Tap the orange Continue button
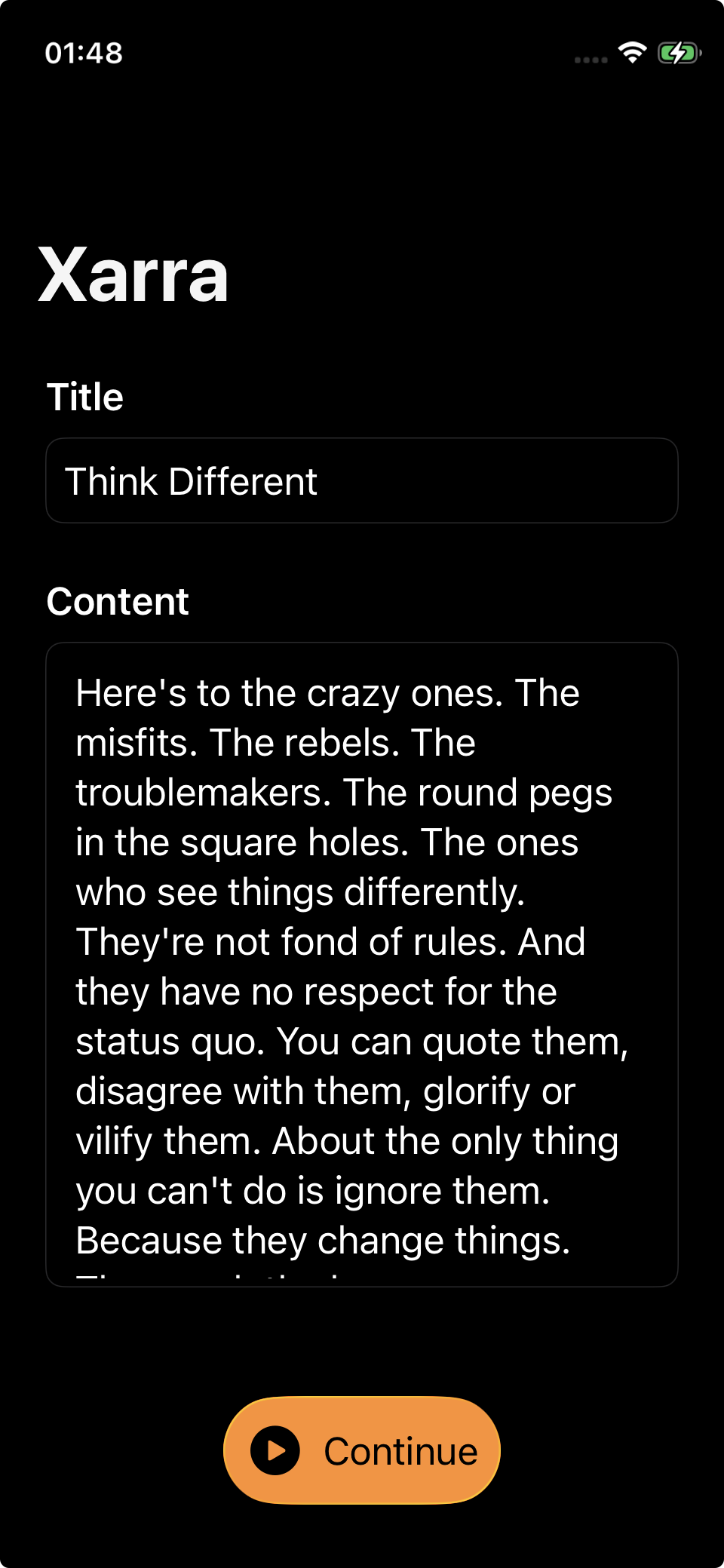This screenshot has width=724, height=1568. pos(362,1450)
